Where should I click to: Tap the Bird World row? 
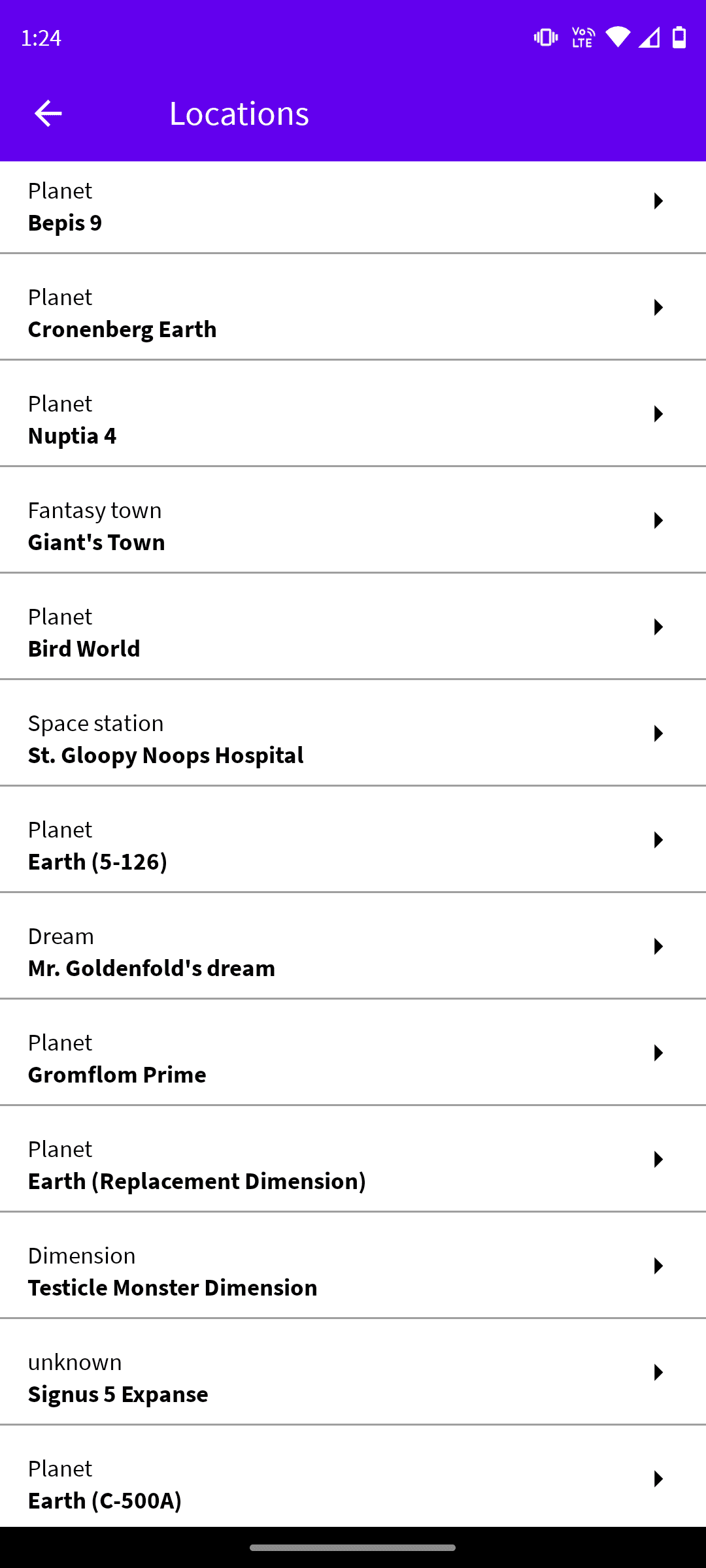353,626
